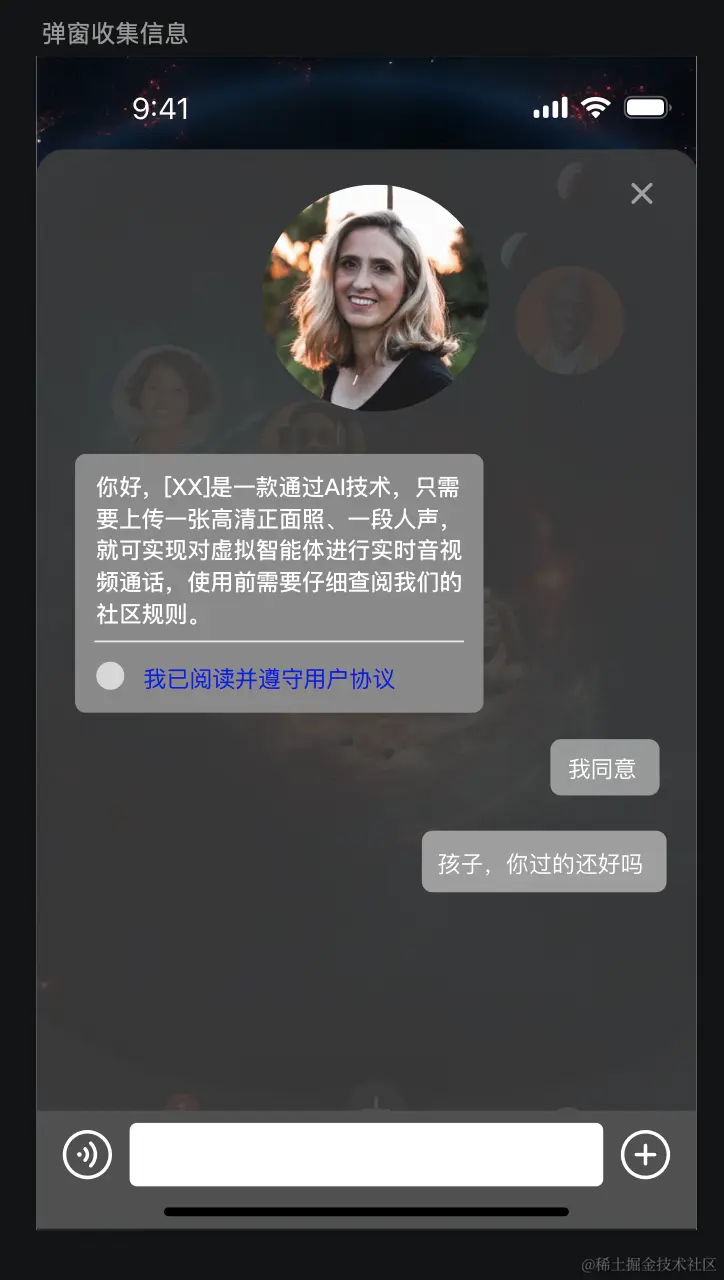
Task: Open the plus attachment menu
Action: pos(645,1155)
